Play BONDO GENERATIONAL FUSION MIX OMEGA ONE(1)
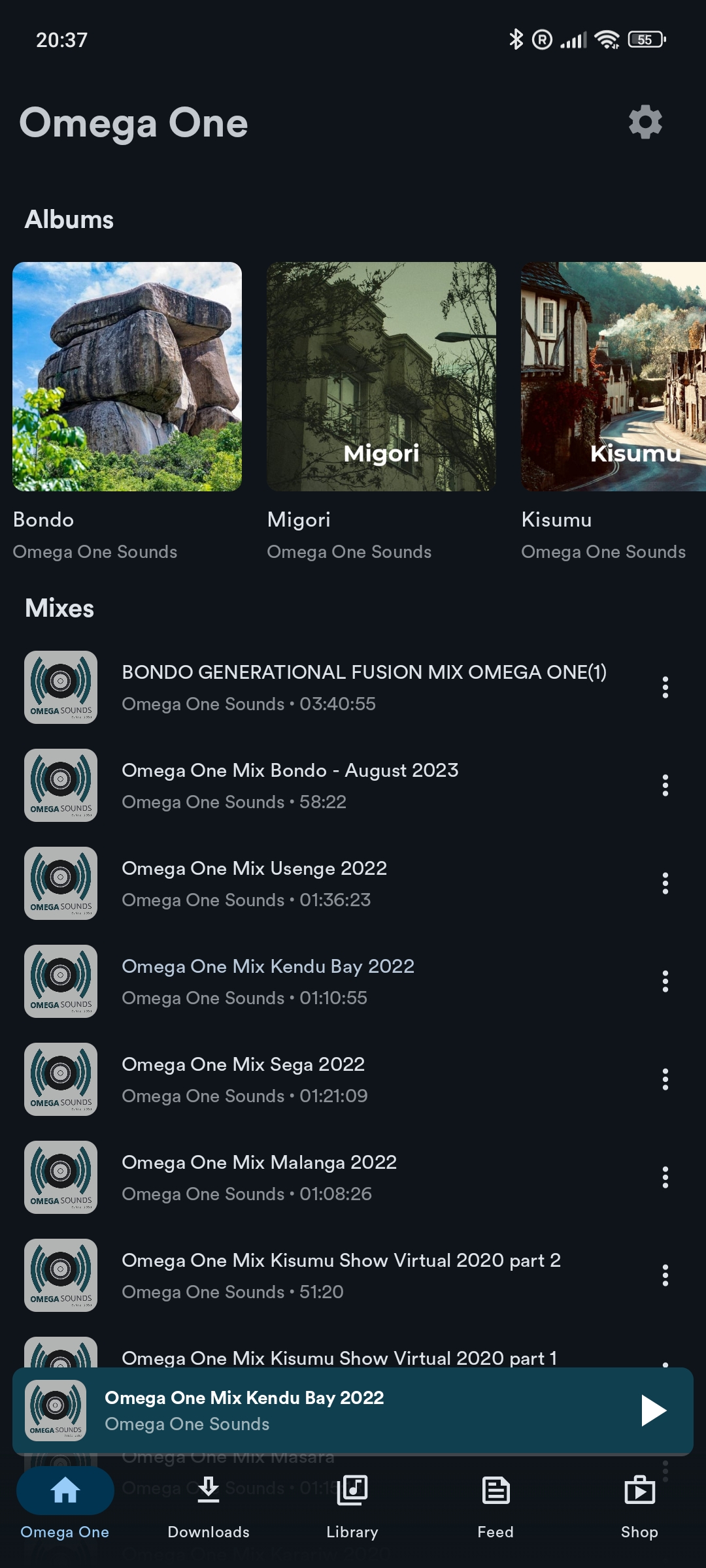This screenshot has height=1568, width=706. click(x=363, y=687)
